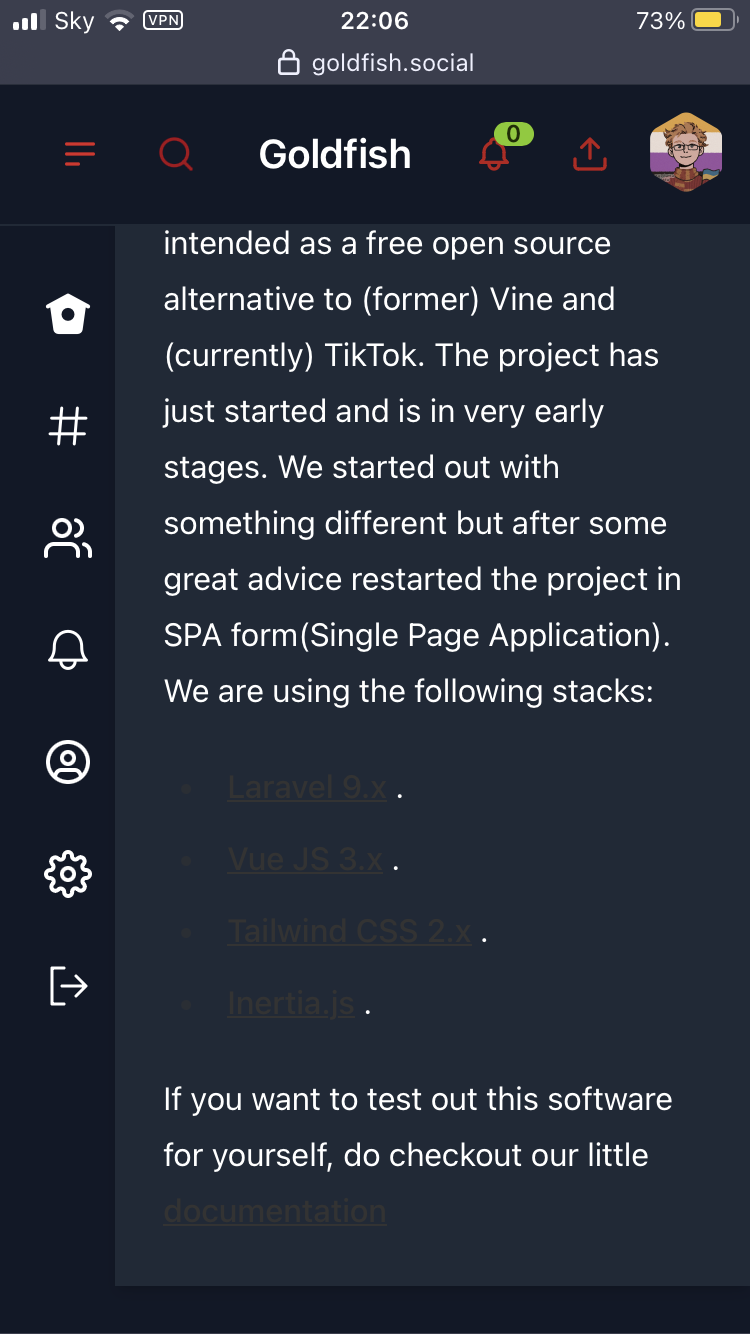The width and height of the screenshot is (750, 1334).
Task: Open the following list via people icon
Action: tap(67, 538)
